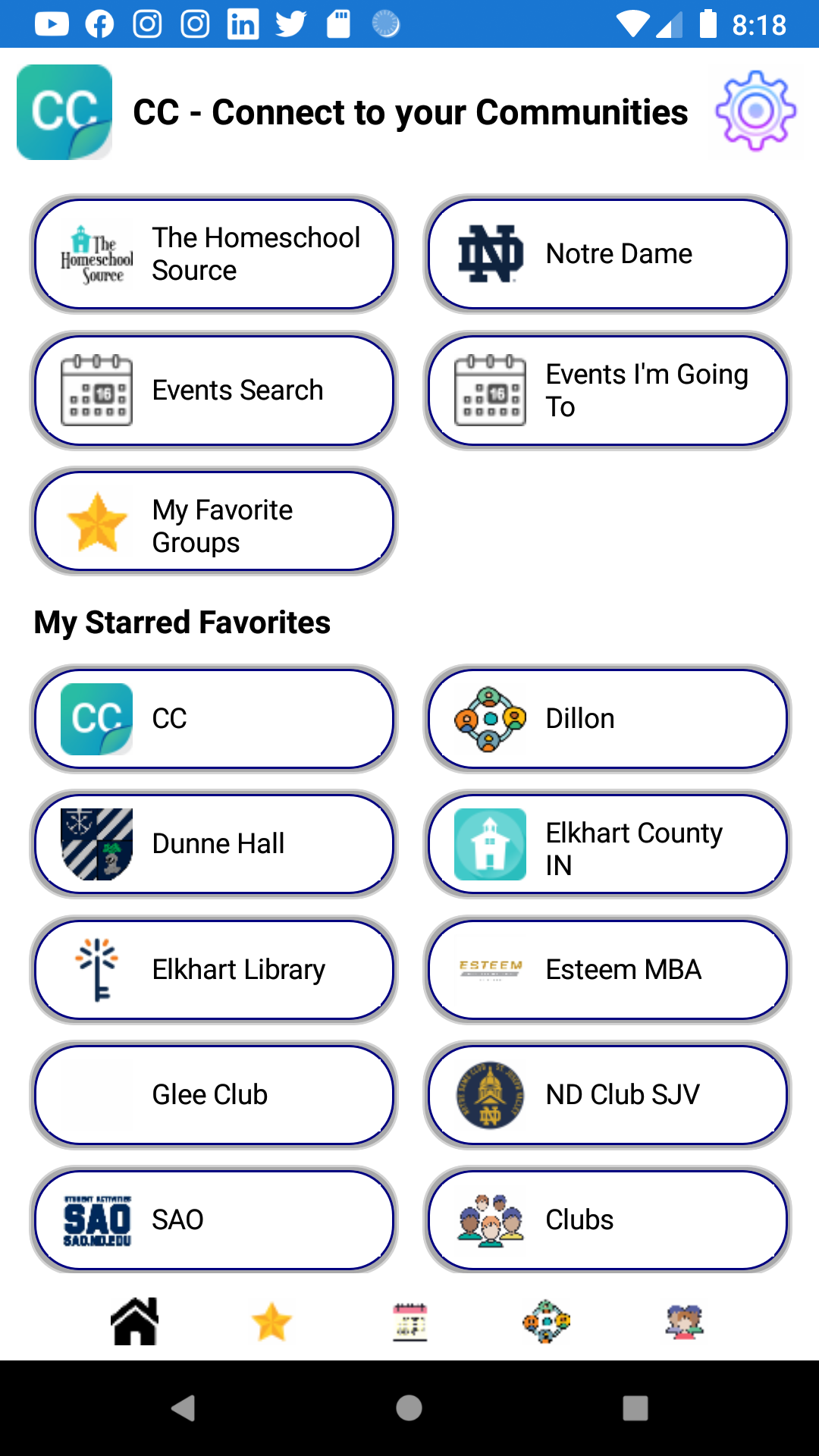Open The Homeschool Source community
Screen dimensions: 819x1456
(x=213, y=254)
